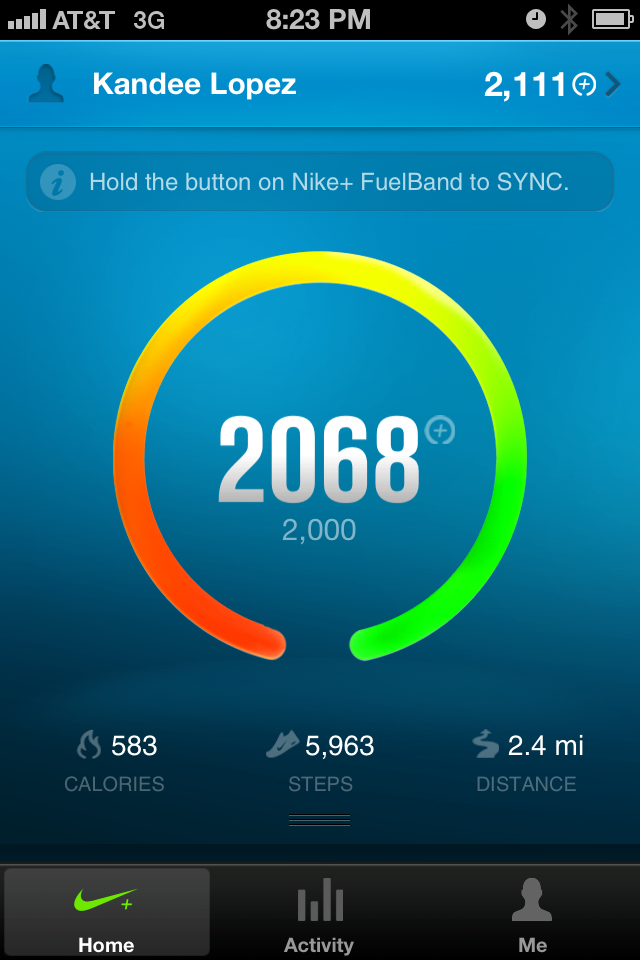This screenshot has height=960, width=640.
Task: Open Kandee Lopez's profile header
Action: click(x=194, y=84)
